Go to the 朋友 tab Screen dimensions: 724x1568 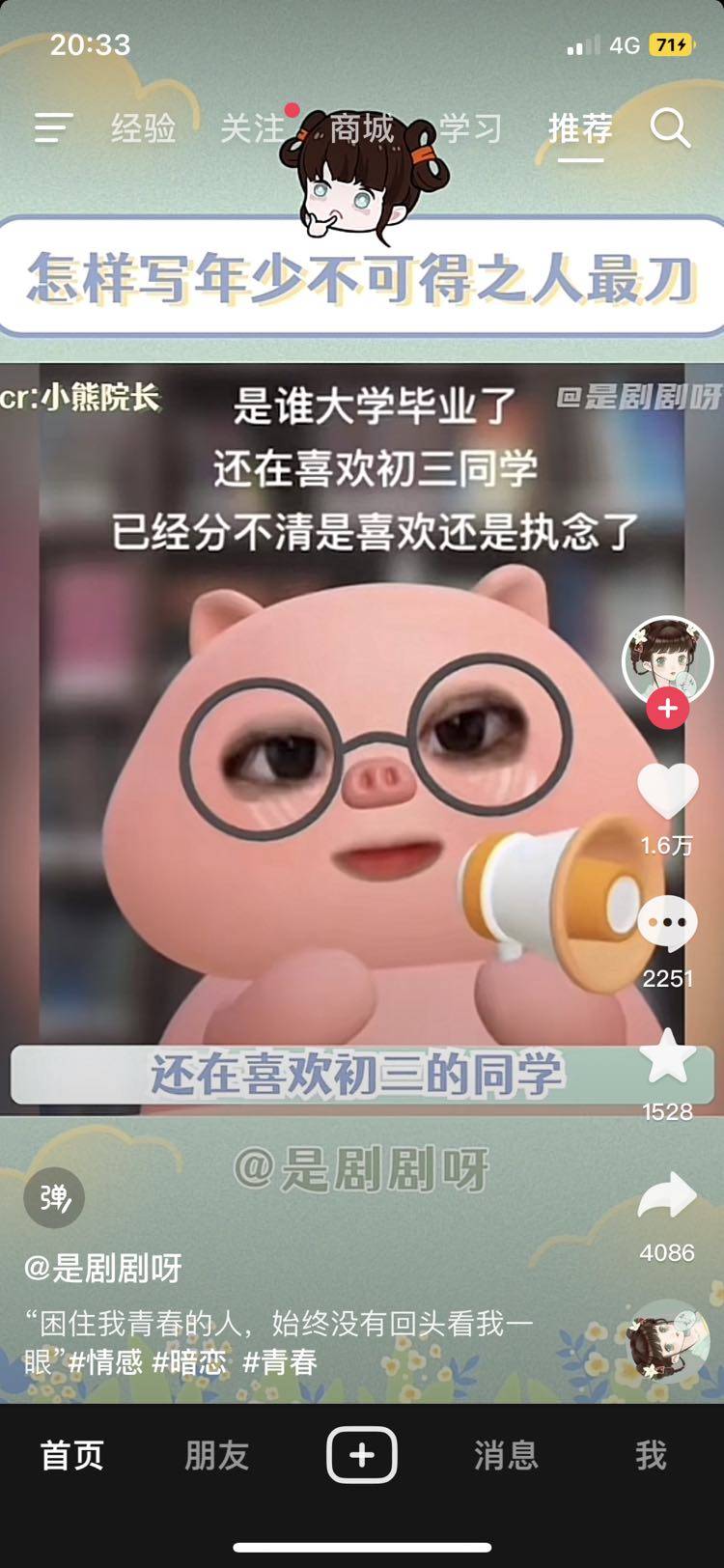216,1455
